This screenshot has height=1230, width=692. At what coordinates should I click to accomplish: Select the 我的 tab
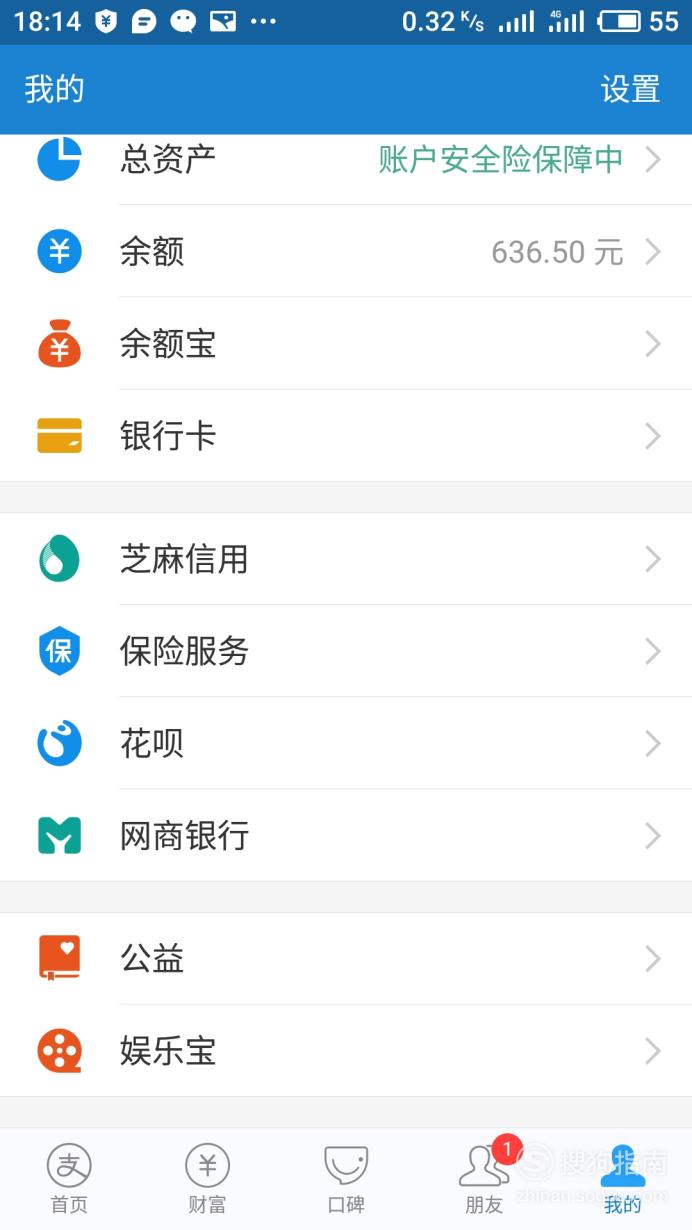pos(622,1179)
